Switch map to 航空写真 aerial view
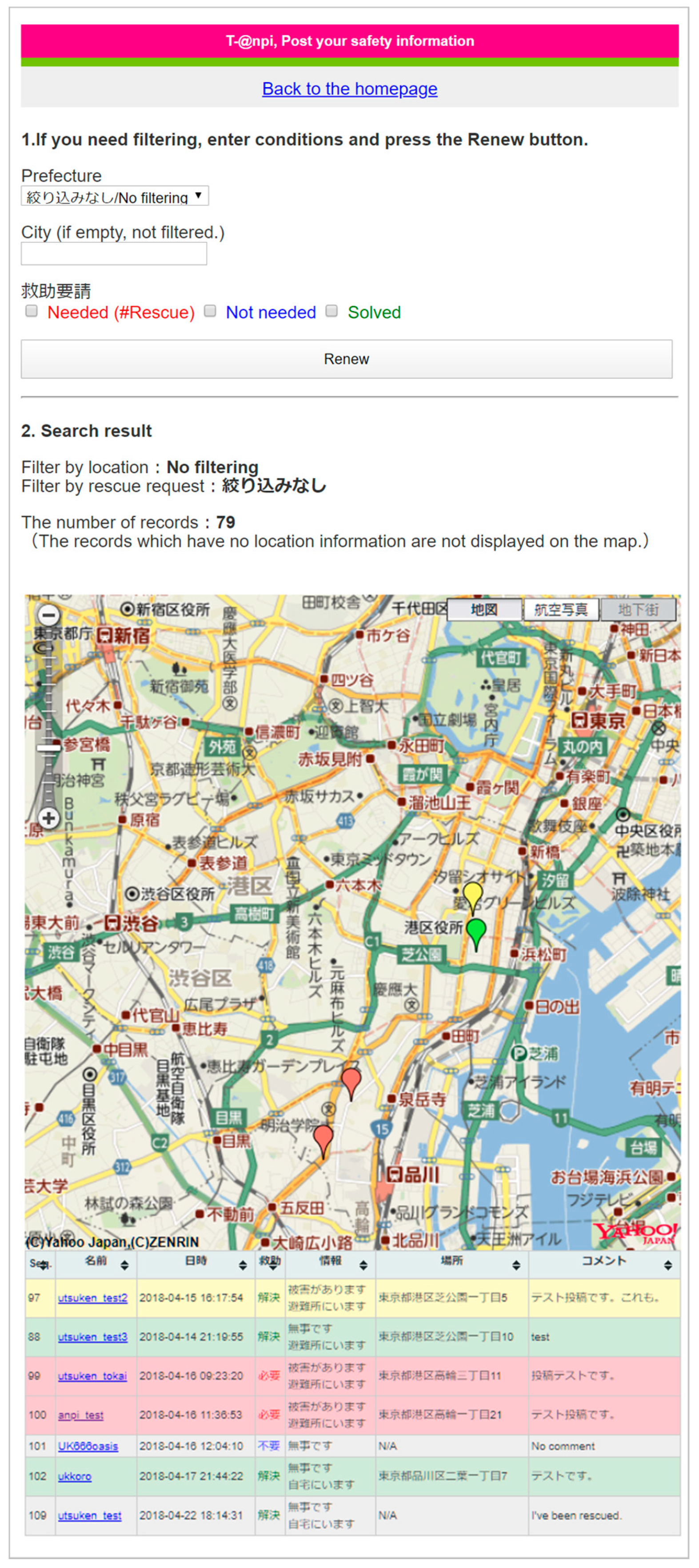Viewport: 699px width, 1568px height. (560, 609)
